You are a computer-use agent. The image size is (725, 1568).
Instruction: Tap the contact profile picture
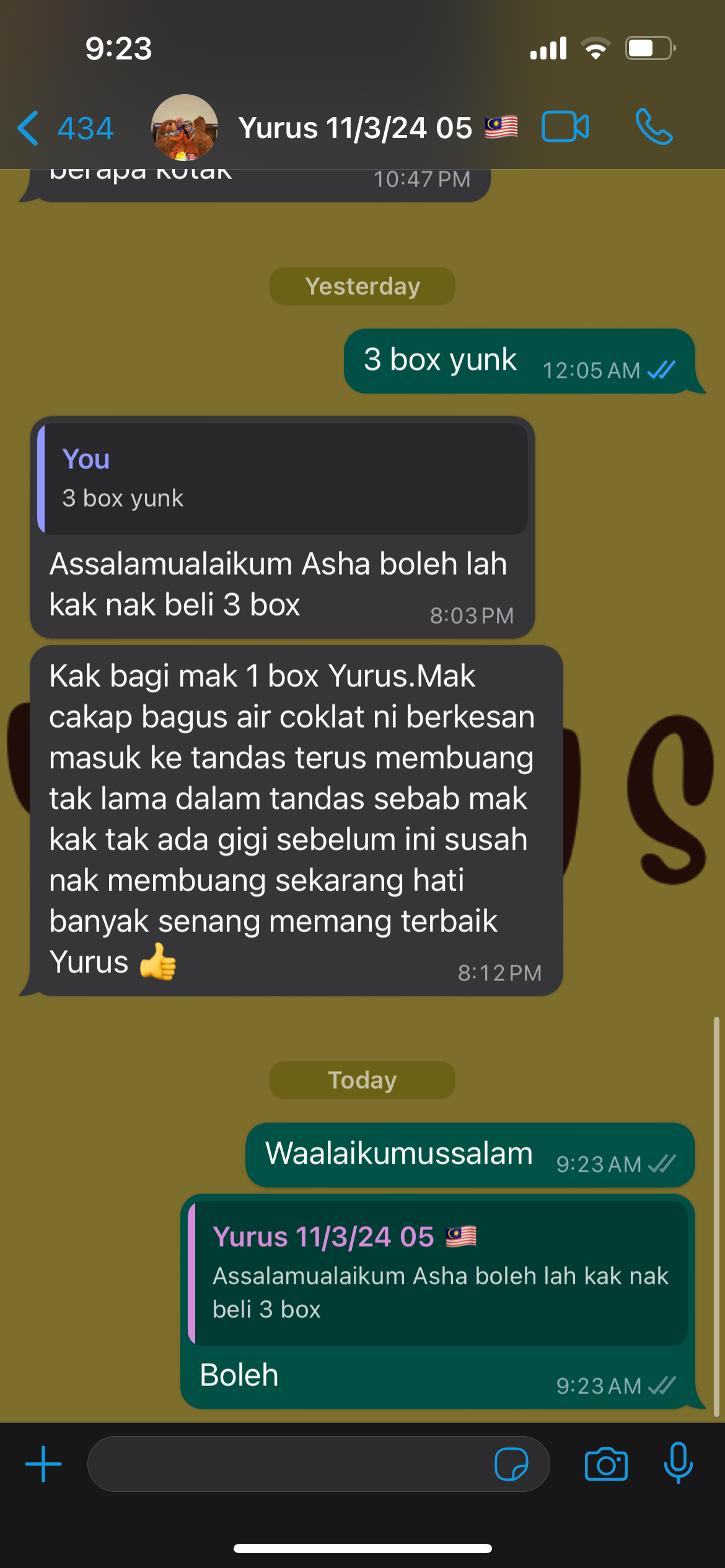tap(184, 128)
